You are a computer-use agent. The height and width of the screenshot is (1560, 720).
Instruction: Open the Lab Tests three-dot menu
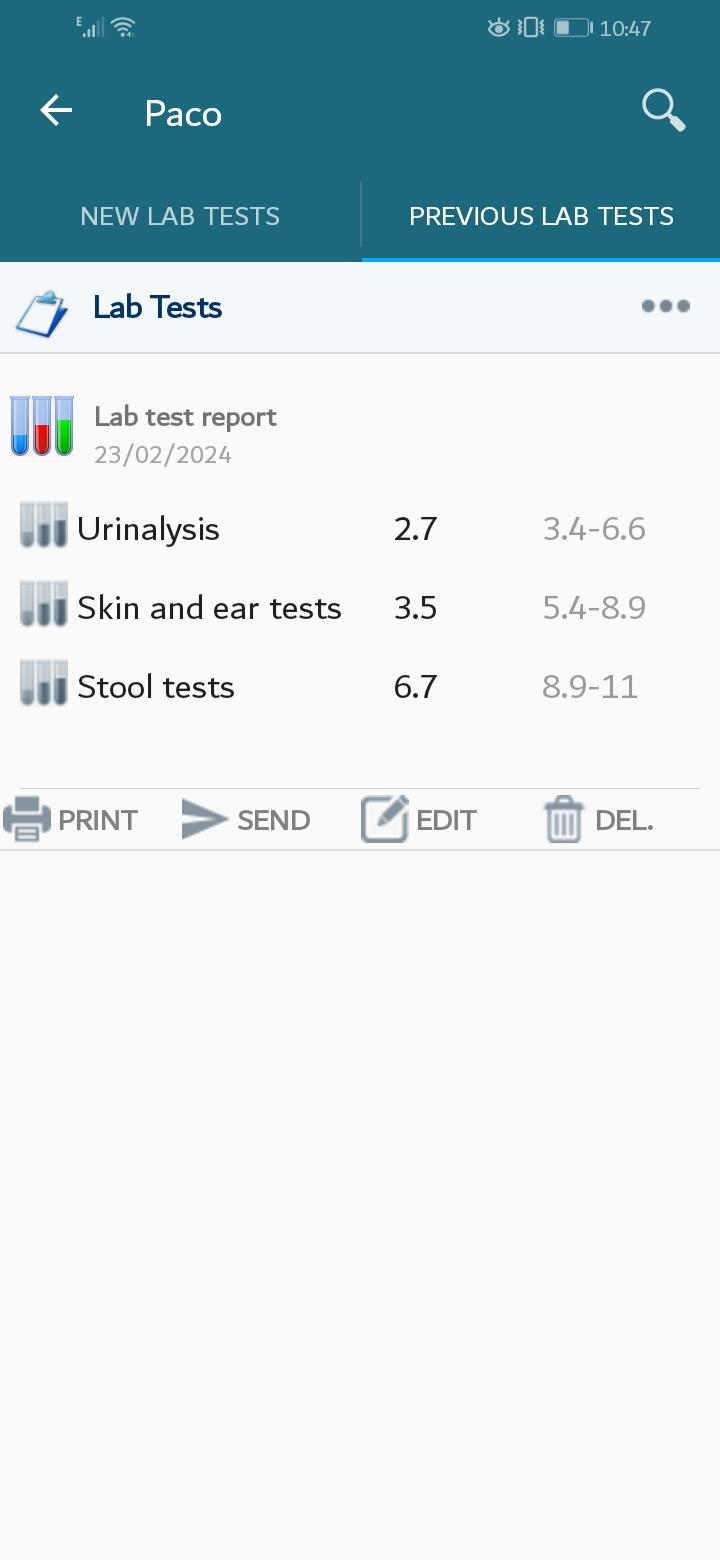(666, 306)
